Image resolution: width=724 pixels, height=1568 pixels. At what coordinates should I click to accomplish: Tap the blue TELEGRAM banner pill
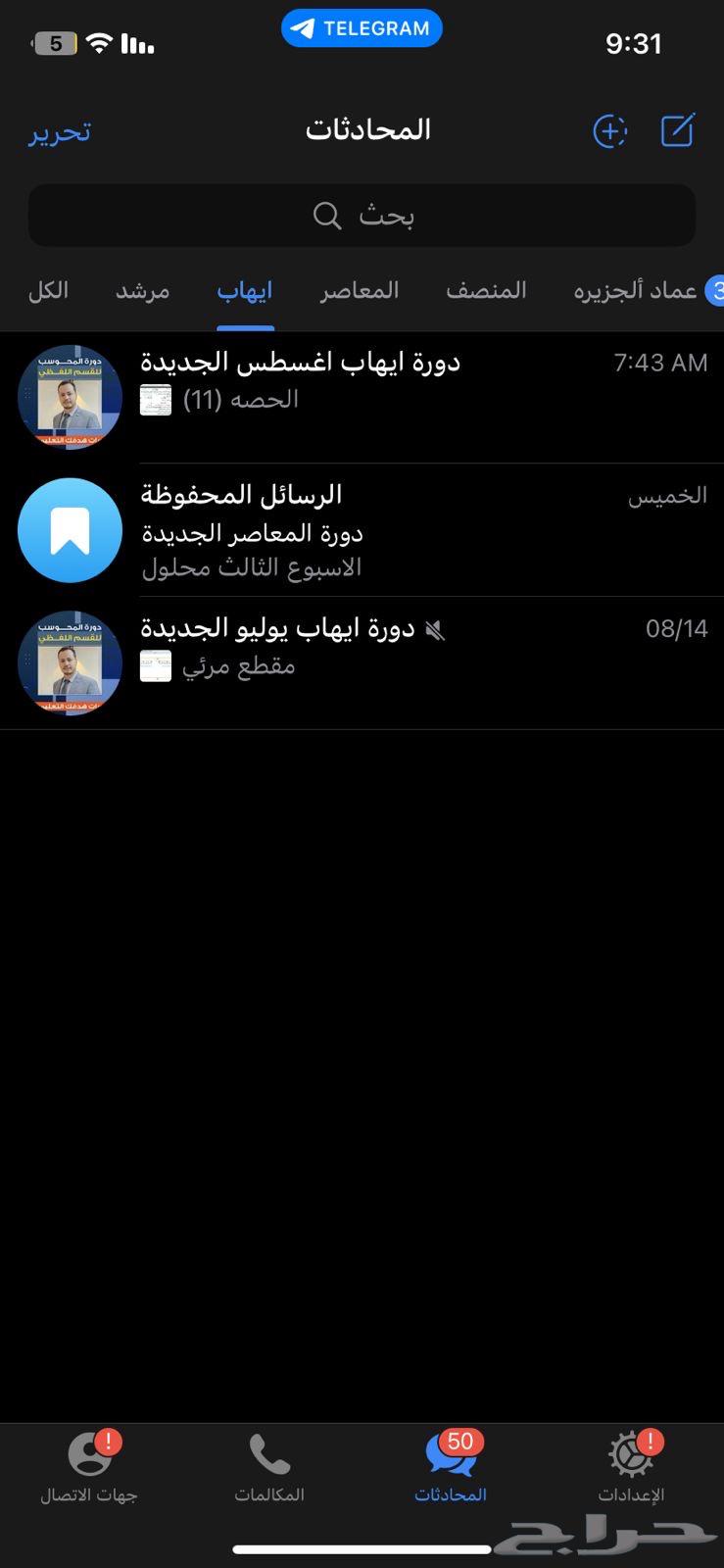(362, 27)
